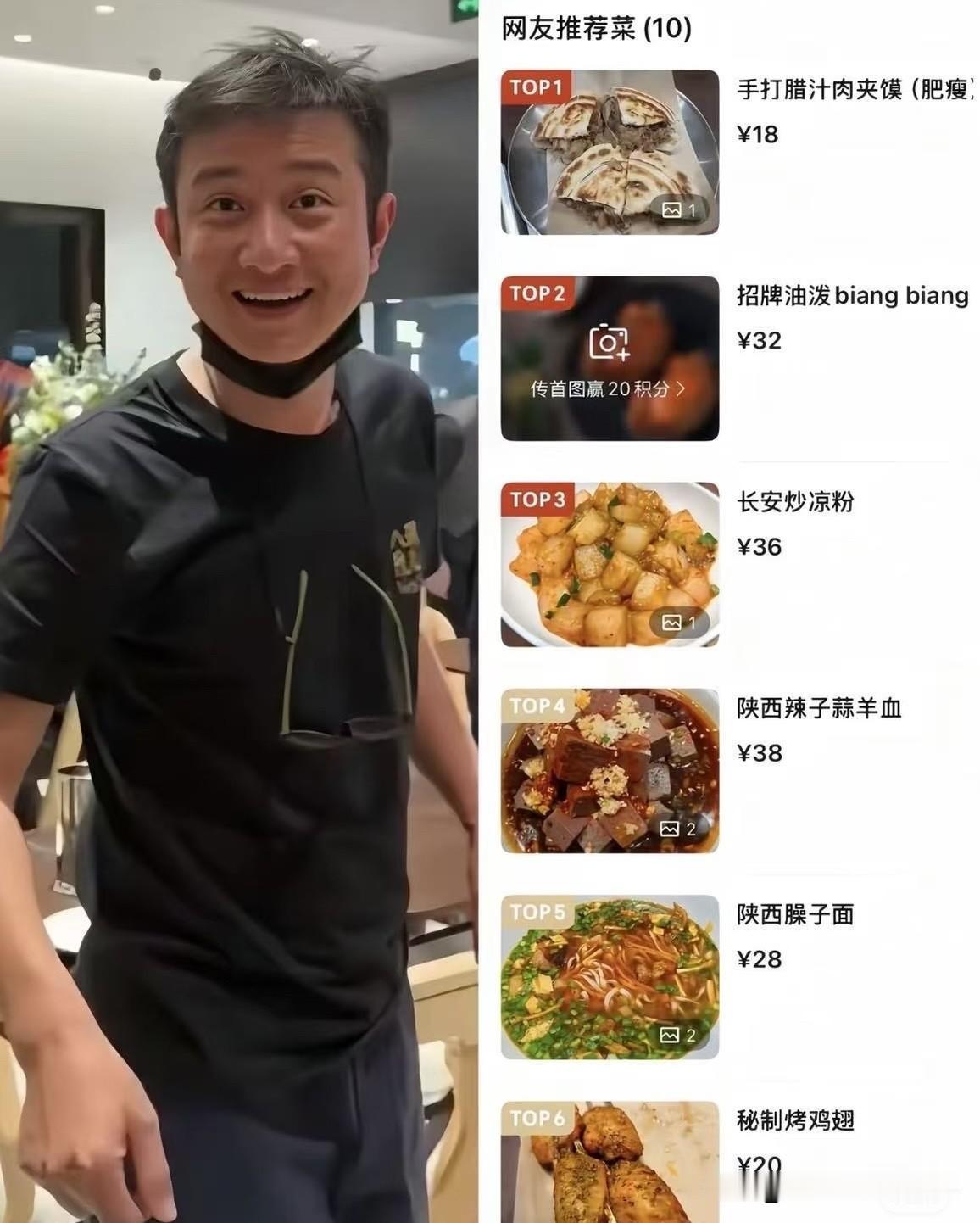Open the 网友推荐菜 (10) section header
This screenshot has width=980, height=1223.
[x=594, y=28]
